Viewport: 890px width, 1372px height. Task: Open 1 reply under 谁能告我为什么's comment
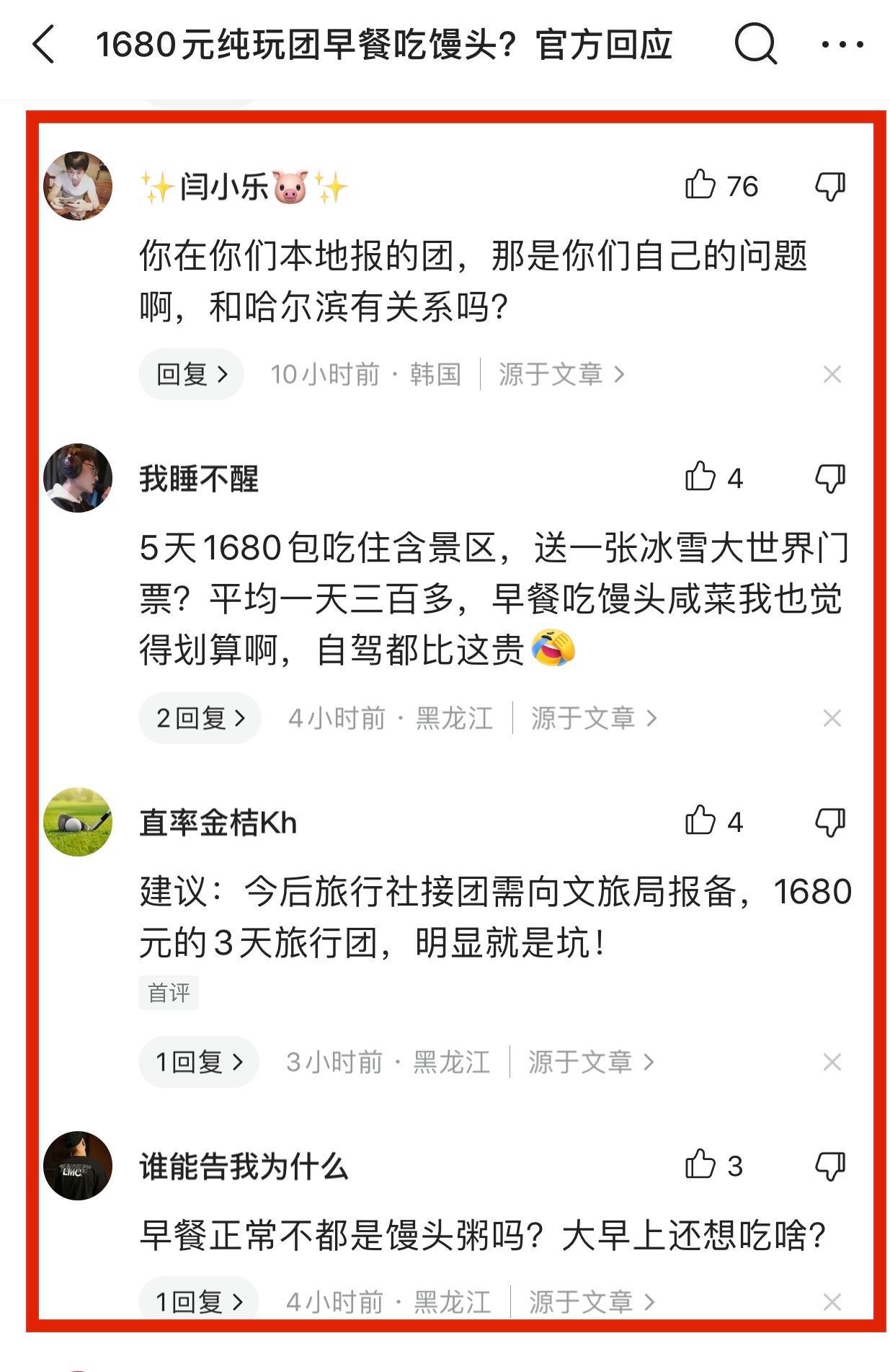198,1301
